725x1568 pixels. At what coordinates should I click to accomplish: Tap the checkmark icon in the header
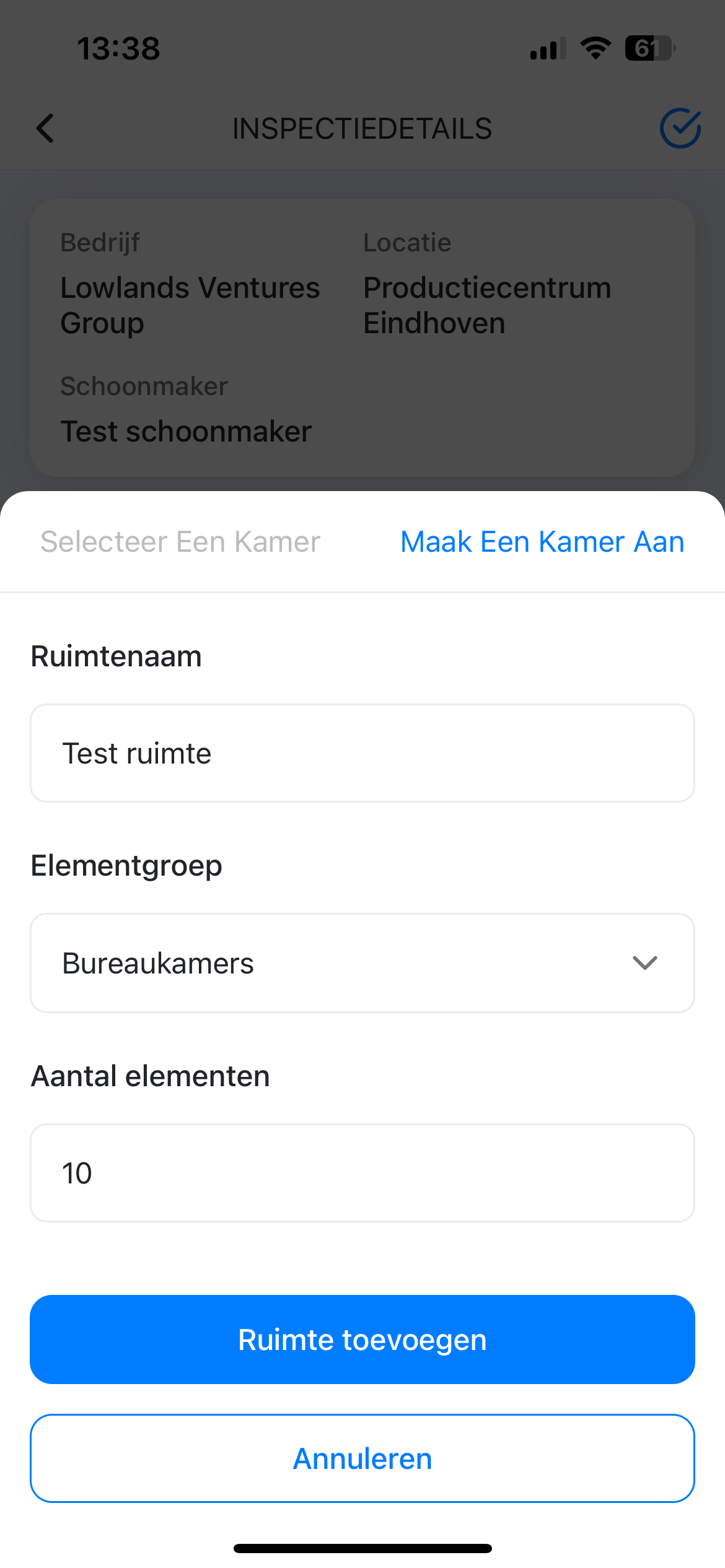(680, 128)
